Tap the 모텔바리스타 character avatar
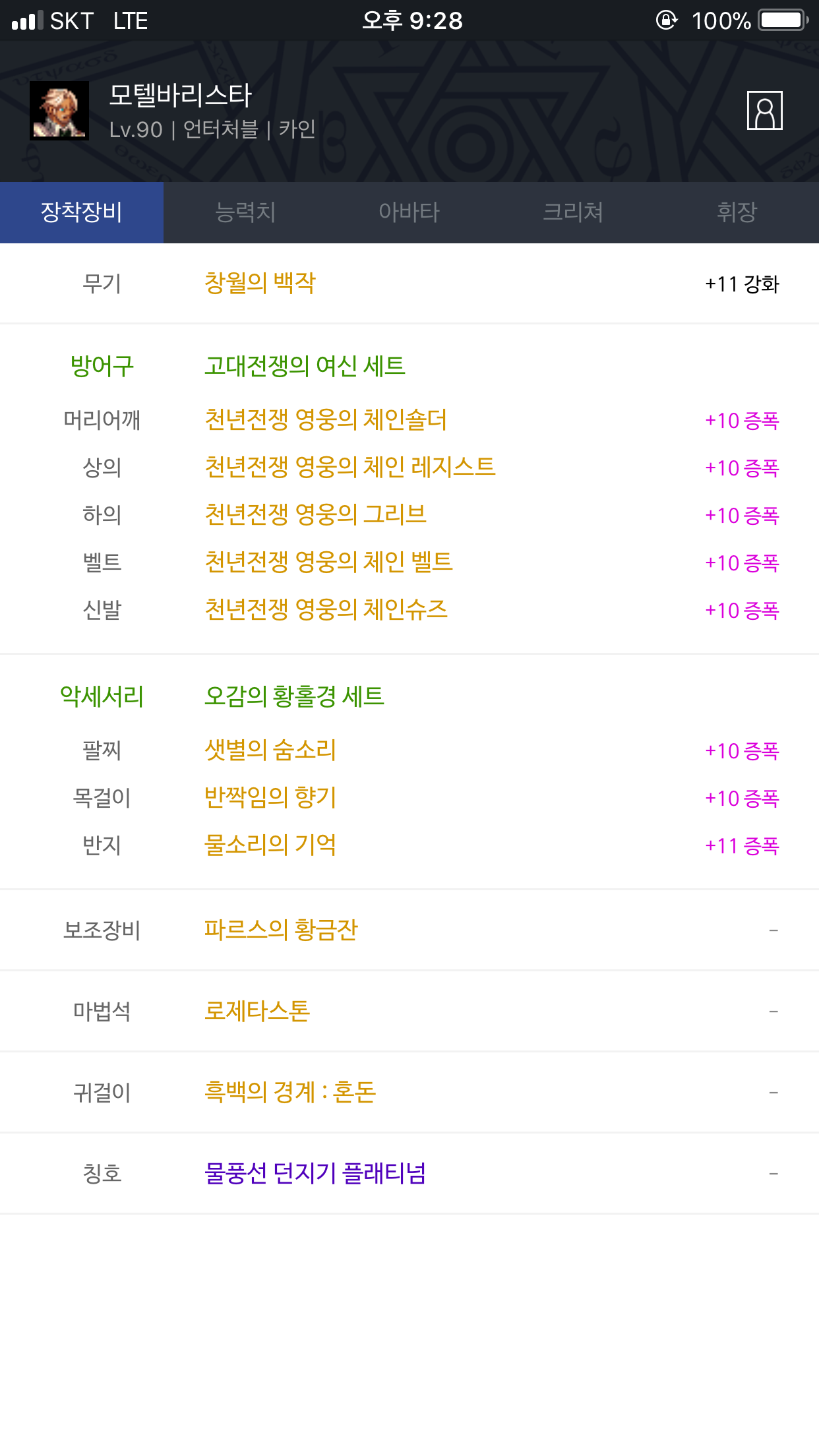The width and height of the screenshot is (819, 1456). [x=59, y=111]
